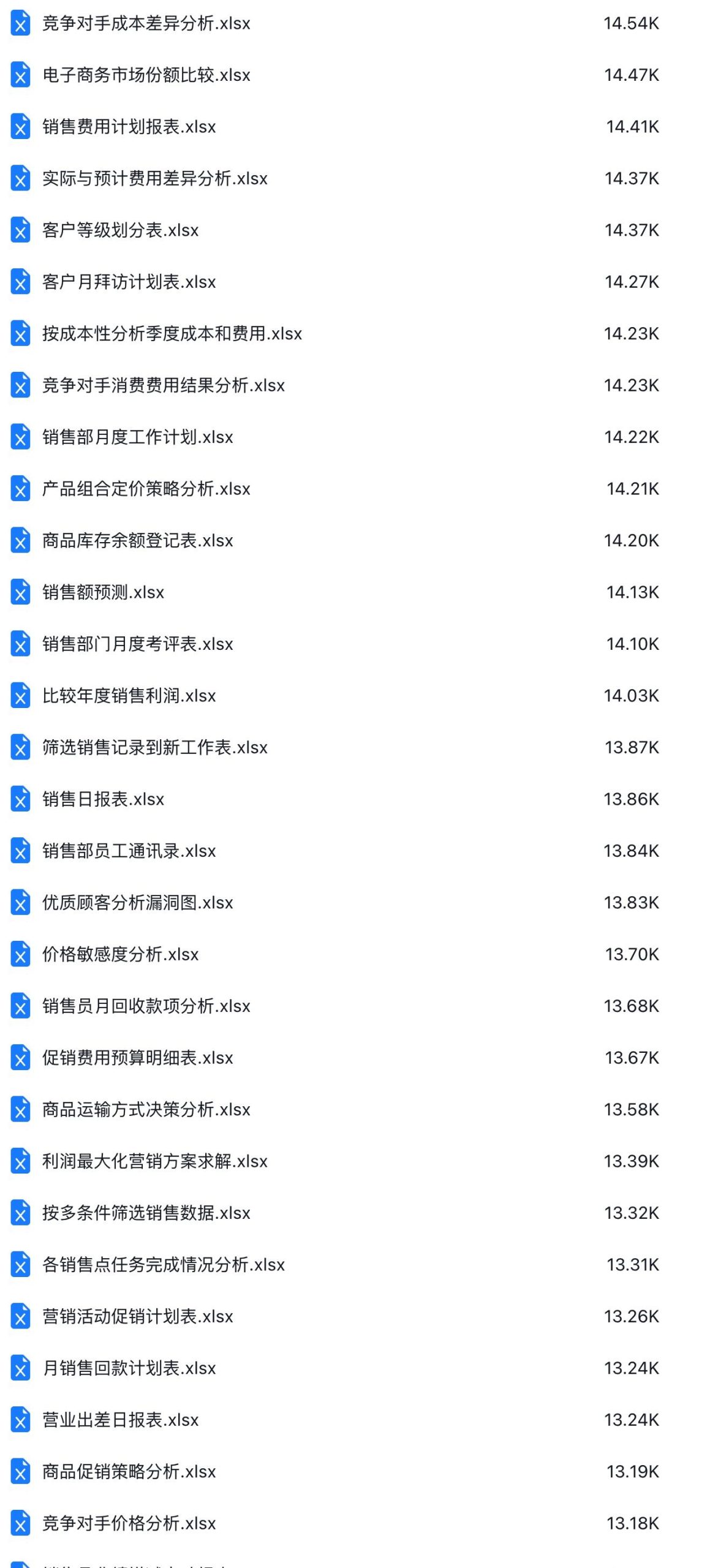Tap 促销费用预算明细表.xlsx
This screenshot has height=1568, width=710.
137,1058
